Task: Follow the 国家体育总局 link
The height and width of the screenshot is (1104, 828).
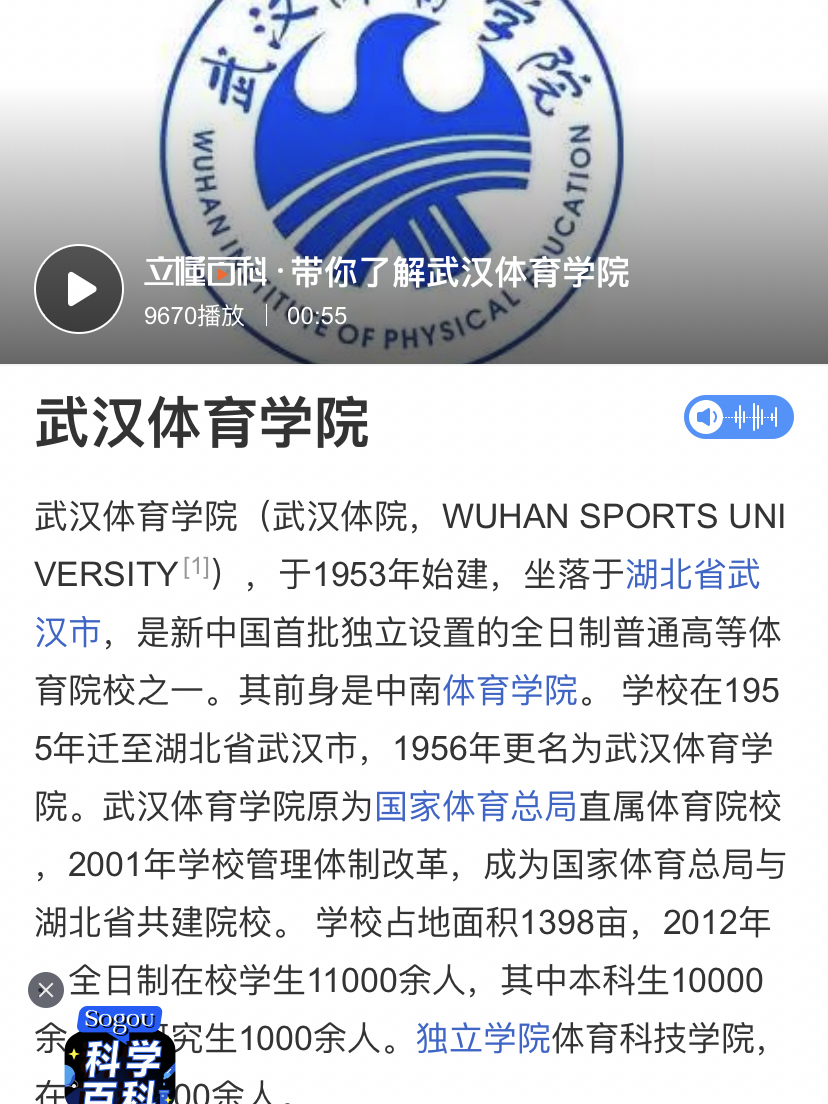Action: [x=475, y=806]
